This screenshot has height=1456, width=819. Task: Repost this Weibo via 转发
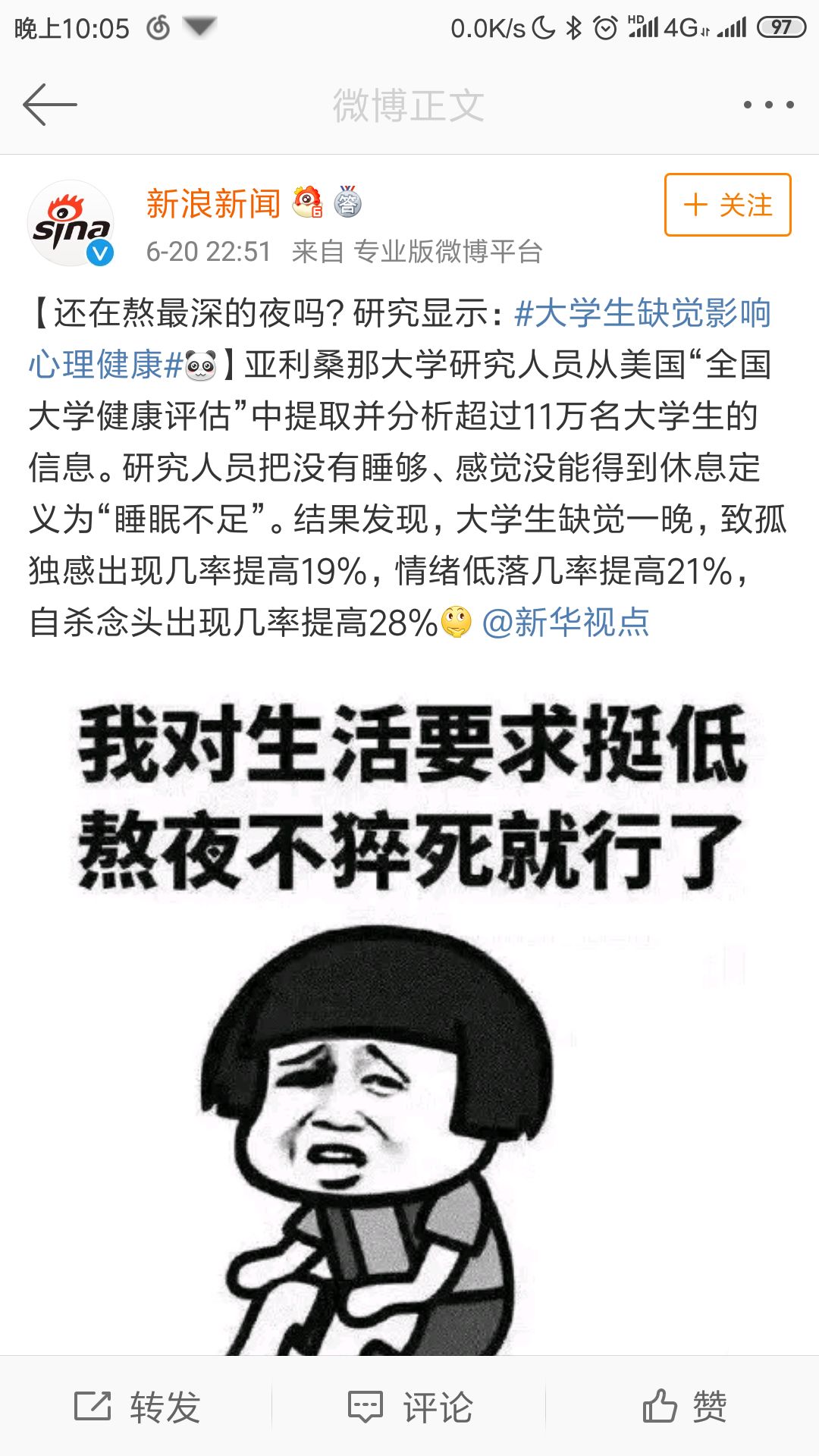137,1407
